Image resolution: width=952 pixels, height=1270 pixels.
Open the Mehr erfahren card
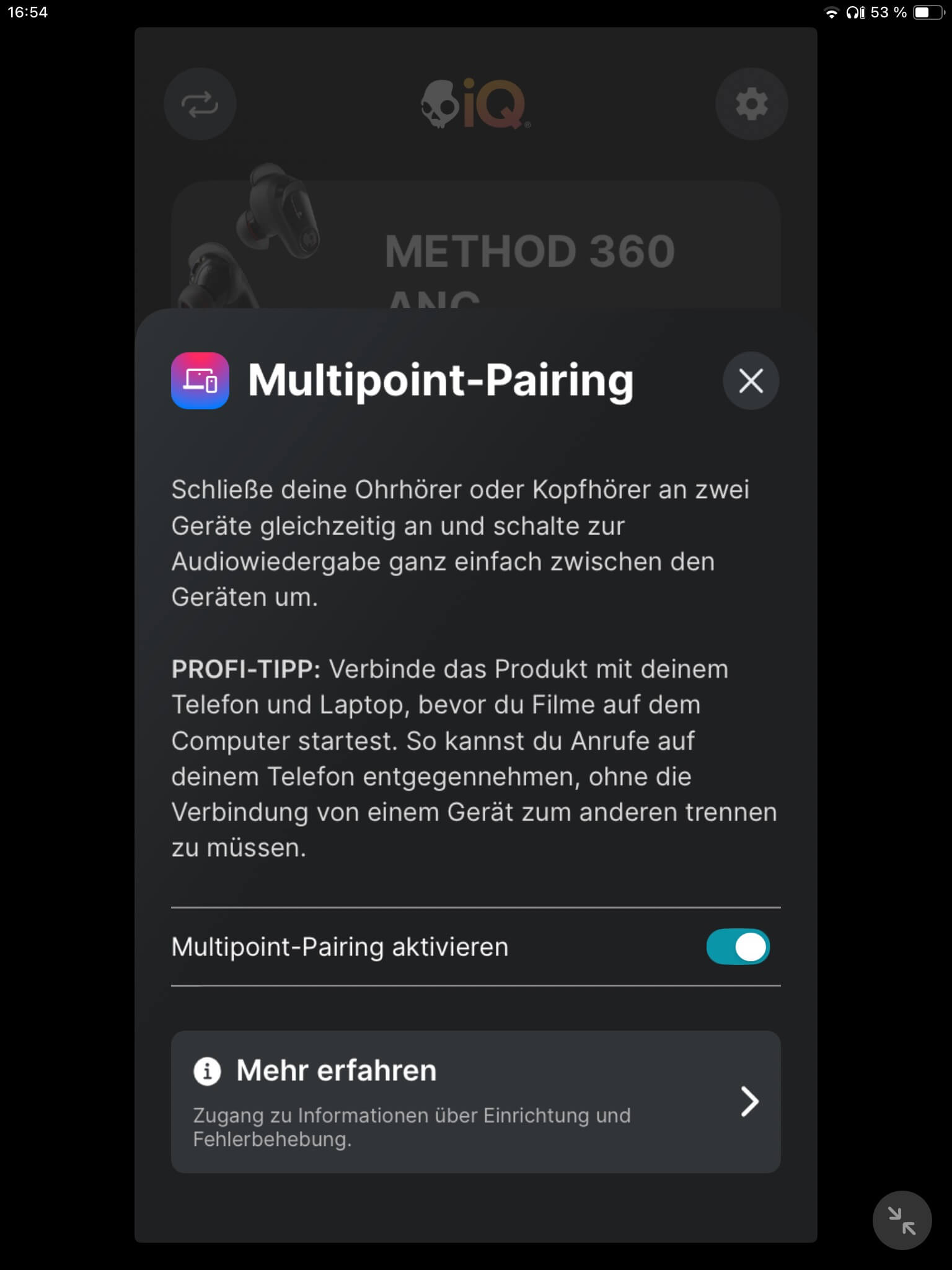tap(475, 1101)
